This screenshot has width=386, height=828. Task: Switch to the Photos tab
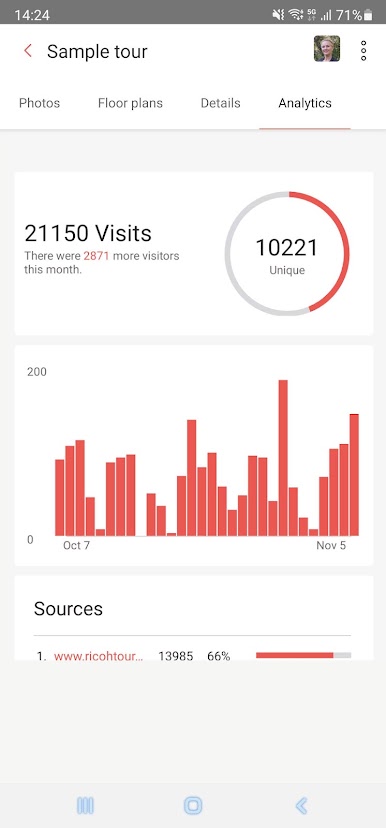[x=40, y=103]
